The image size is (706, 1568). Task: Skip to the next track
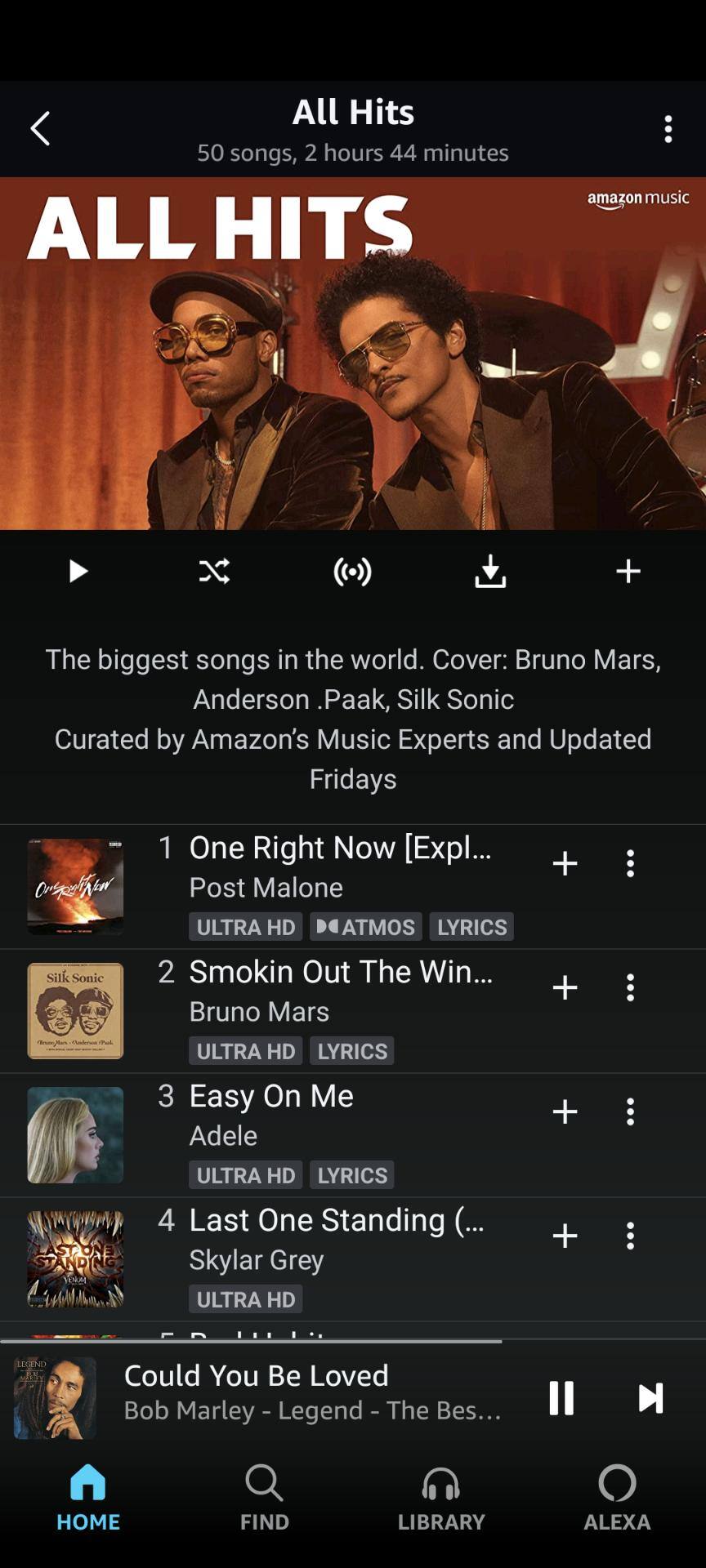click(650, 1397)
